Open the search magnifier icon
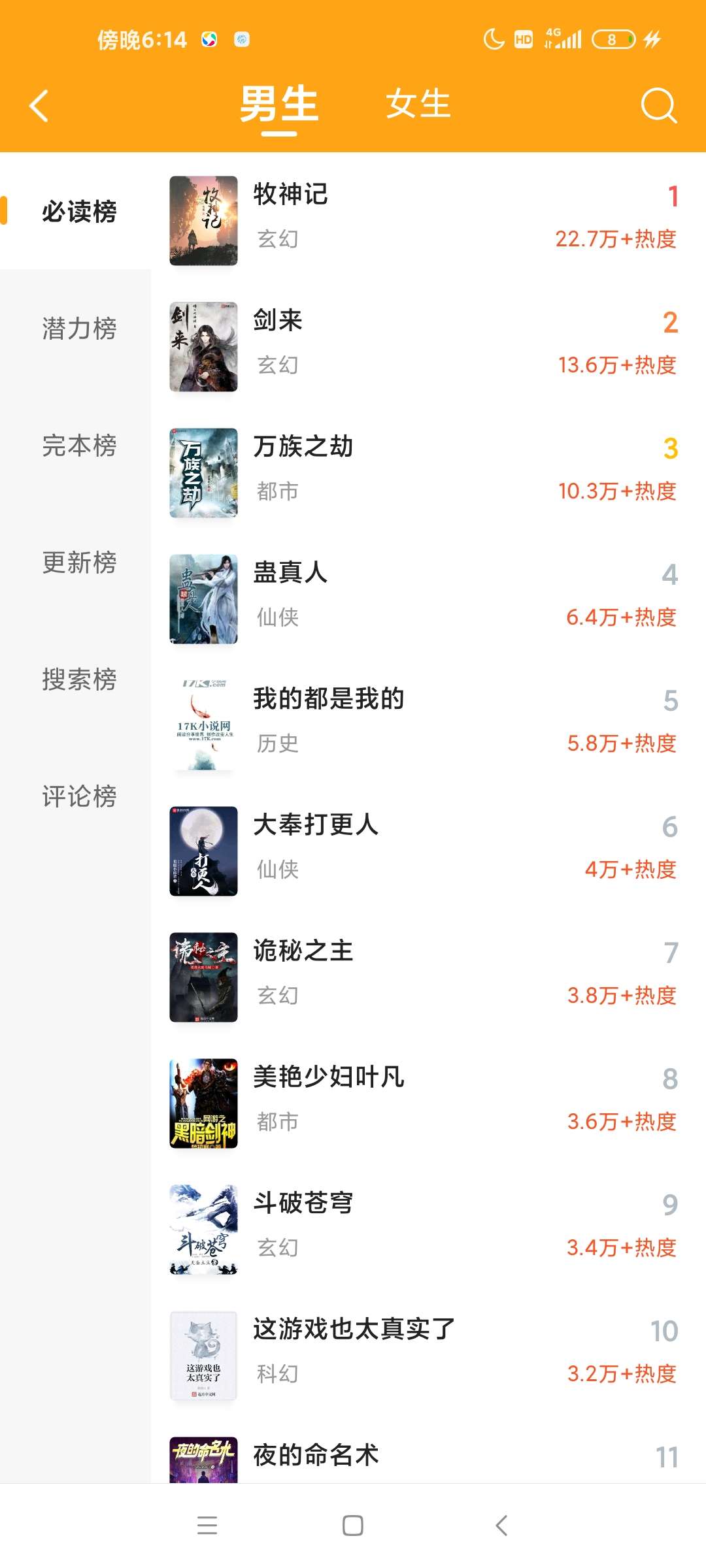This screenshot has width=706, height=1568. point(658,106)
